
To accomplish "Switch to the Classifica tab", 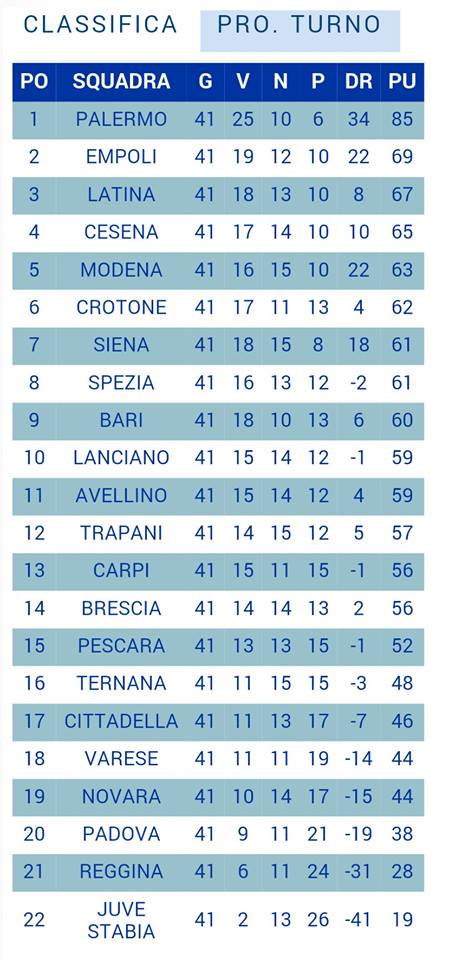I will click(x=100, y=25).
